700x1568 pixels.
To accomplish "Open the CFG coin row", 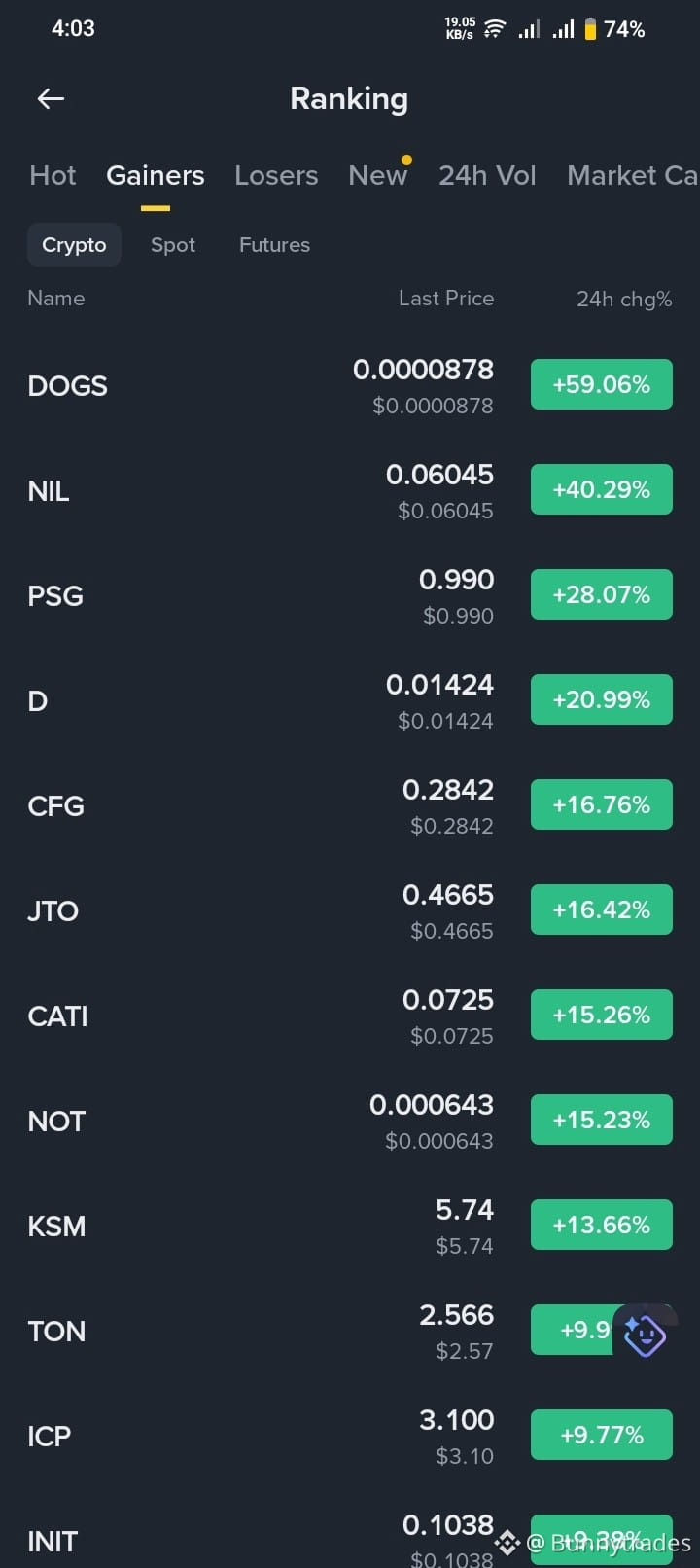I will point(350,805).
